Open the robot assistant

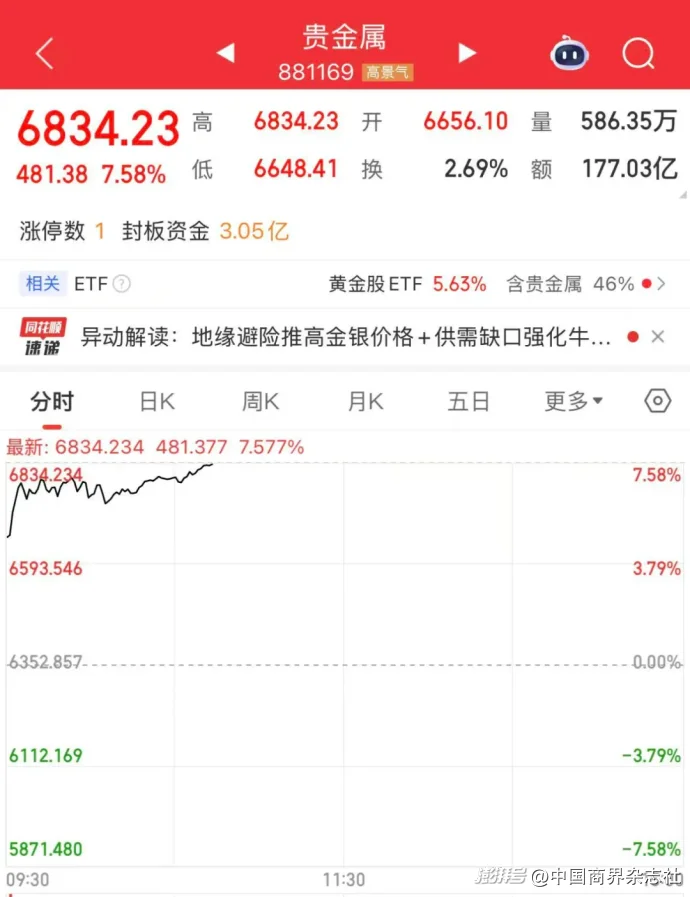coord(570,53)
